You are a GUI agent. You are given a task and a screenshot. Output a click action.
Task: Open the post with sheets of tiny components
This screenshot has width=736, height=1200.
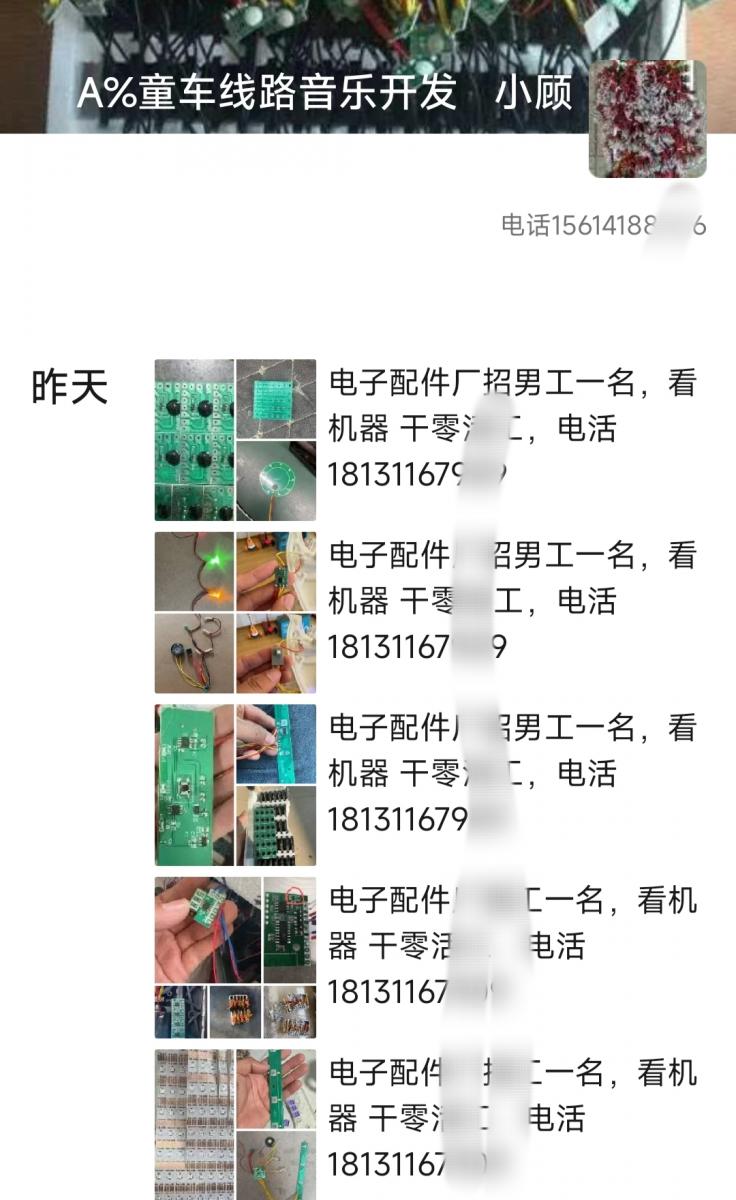tap(235, 1125)
